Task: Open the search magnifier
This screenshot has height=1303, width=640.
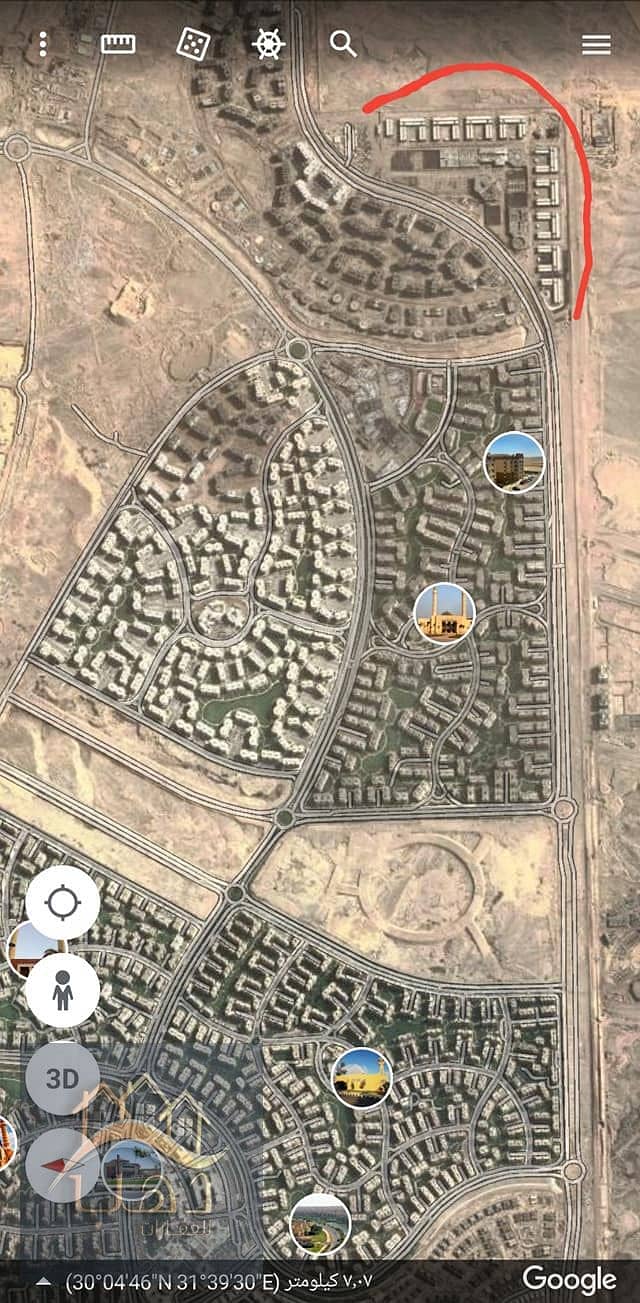Action: pos(343,44)
